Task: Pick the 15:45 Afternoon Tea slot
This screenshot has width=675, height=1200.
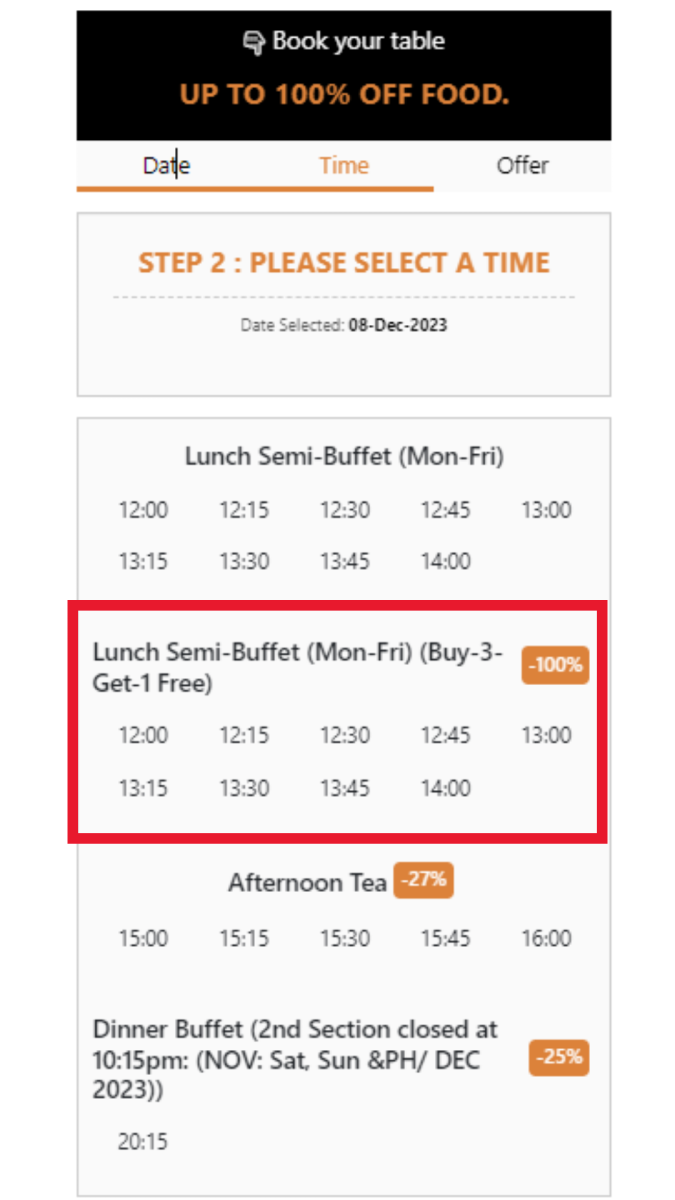Action: coord(445,938)
